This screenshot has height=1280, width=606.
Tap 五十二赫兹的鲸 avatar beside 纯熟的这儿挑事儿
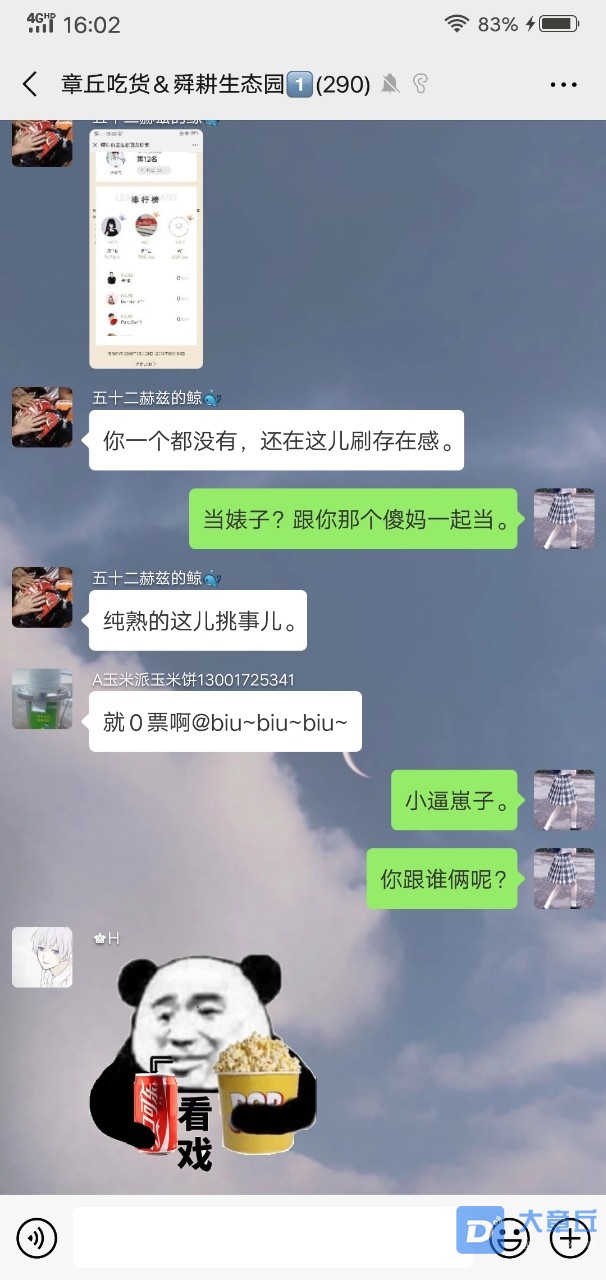click(42, 598)
